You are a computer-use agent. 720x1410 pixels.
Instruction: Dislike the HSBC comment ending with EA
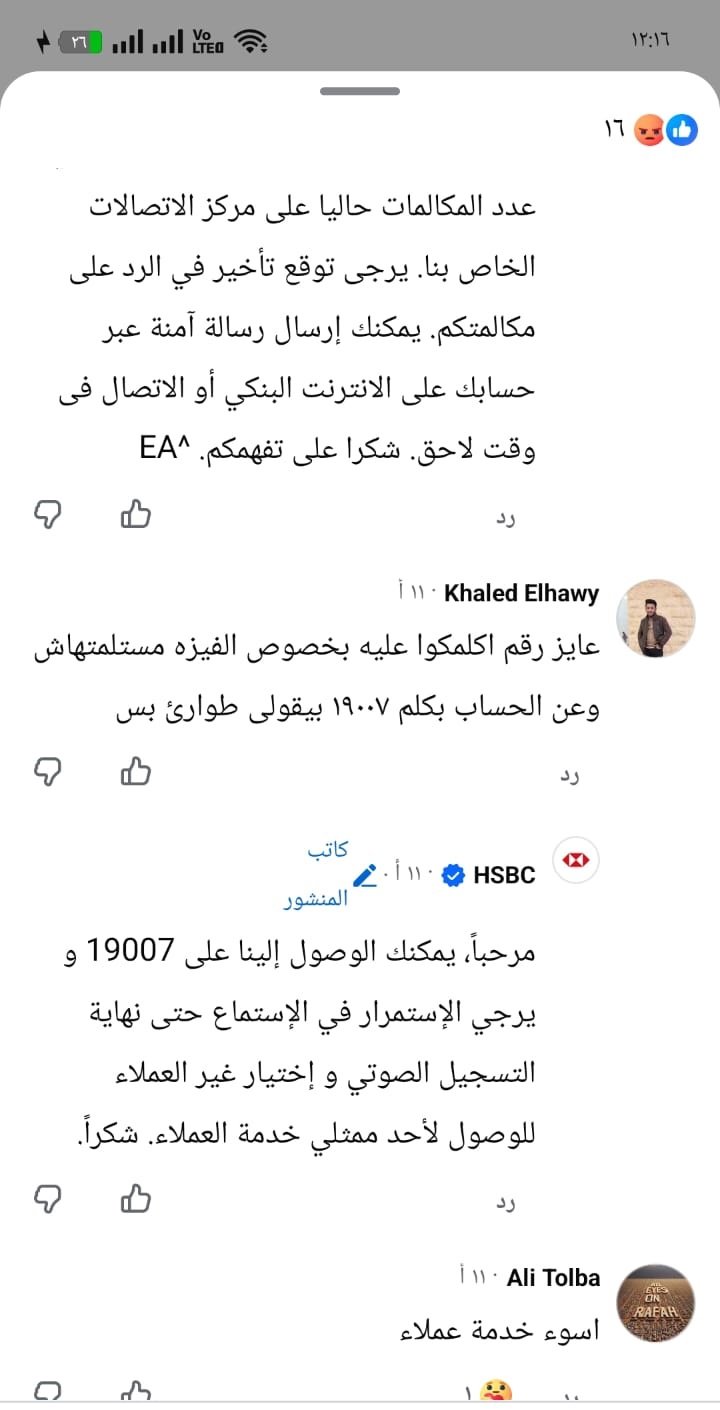[x=48, y=514]
